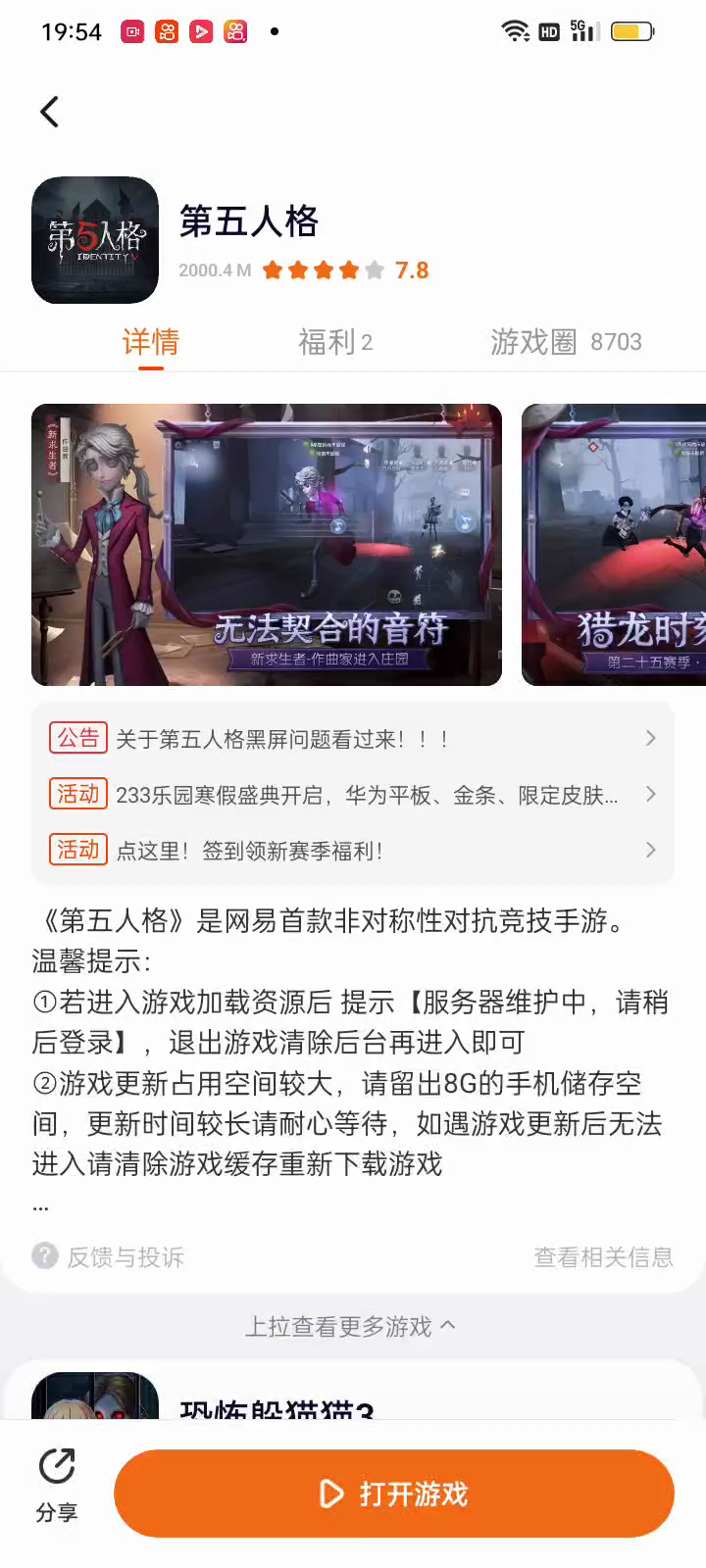Open the 恐怖躲猫猫3 game card
Image resolution: width=706 pixels, height=1568 pixels.
pyautogui.click(x=275, y=1399)
